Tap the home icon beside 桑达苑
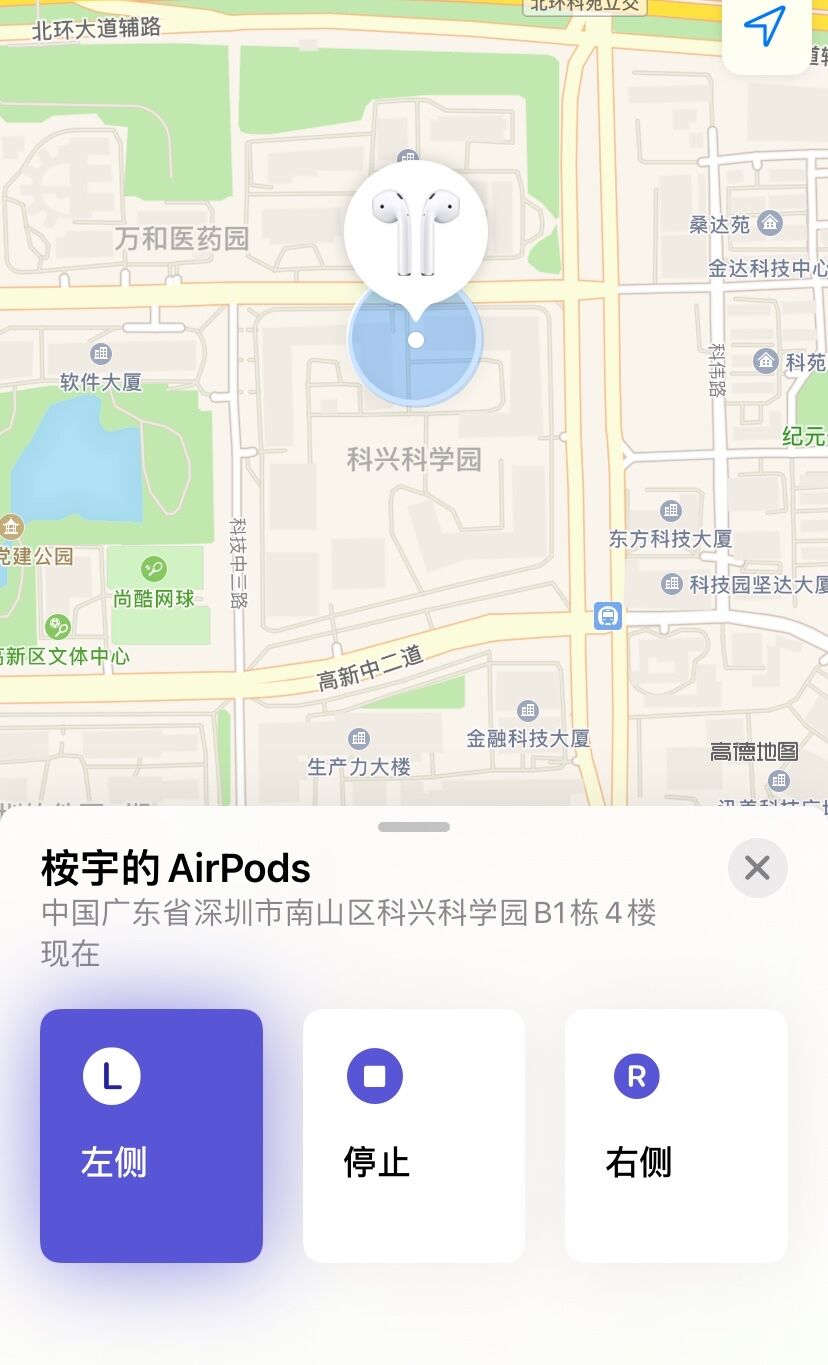This screenshot has width=828, height=1365. [x=770, y=222]
